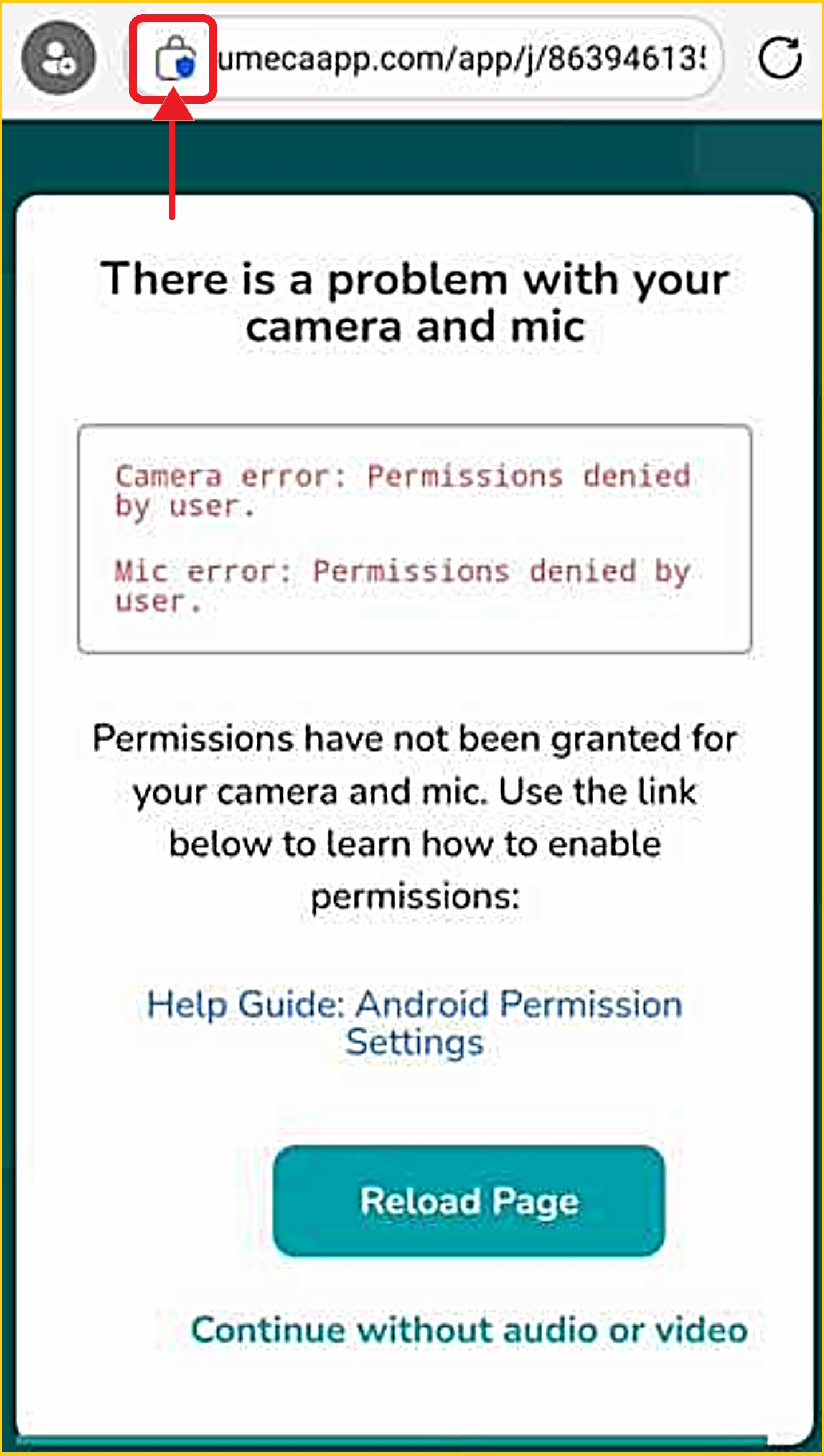Refresh with the browser reload icon
824x1456 pixels.
(779, 58)
